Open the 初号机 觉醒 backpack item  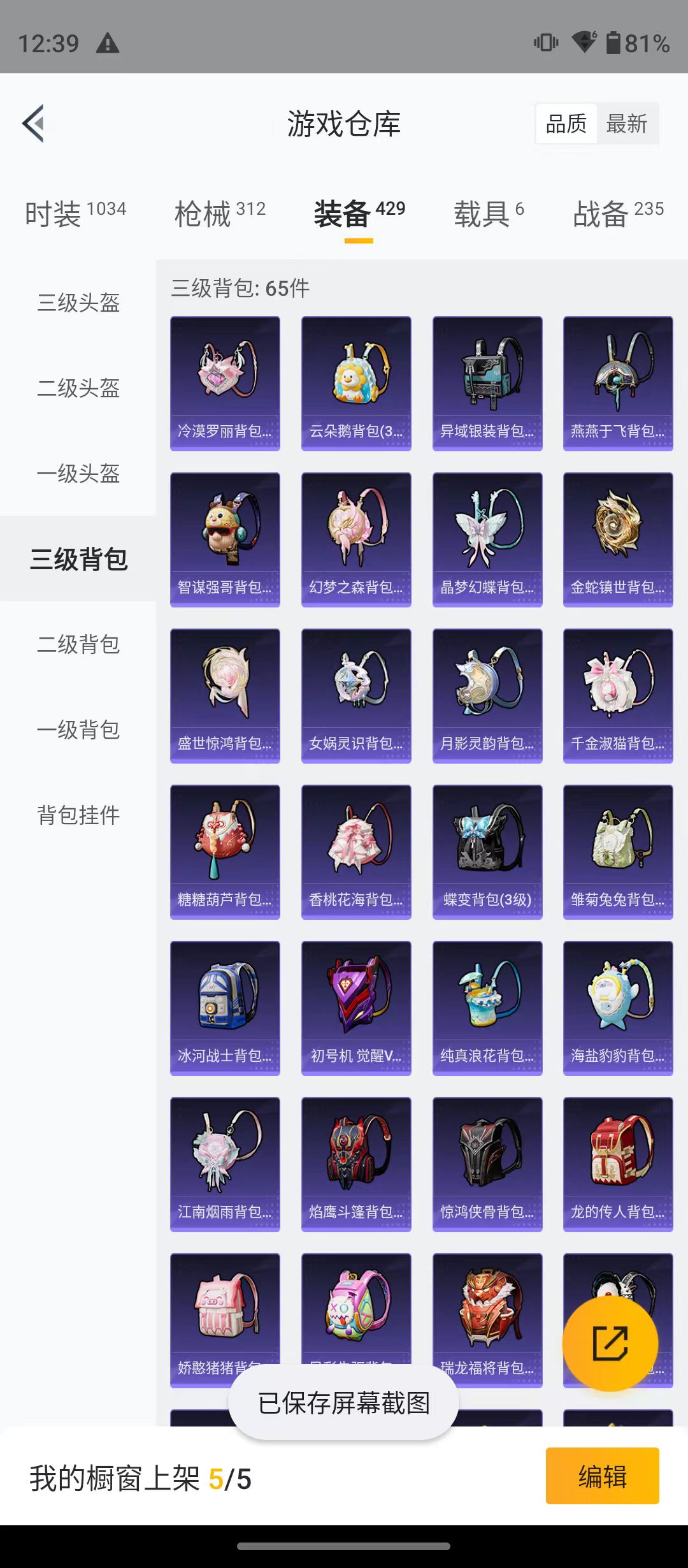coord(356,1008)
